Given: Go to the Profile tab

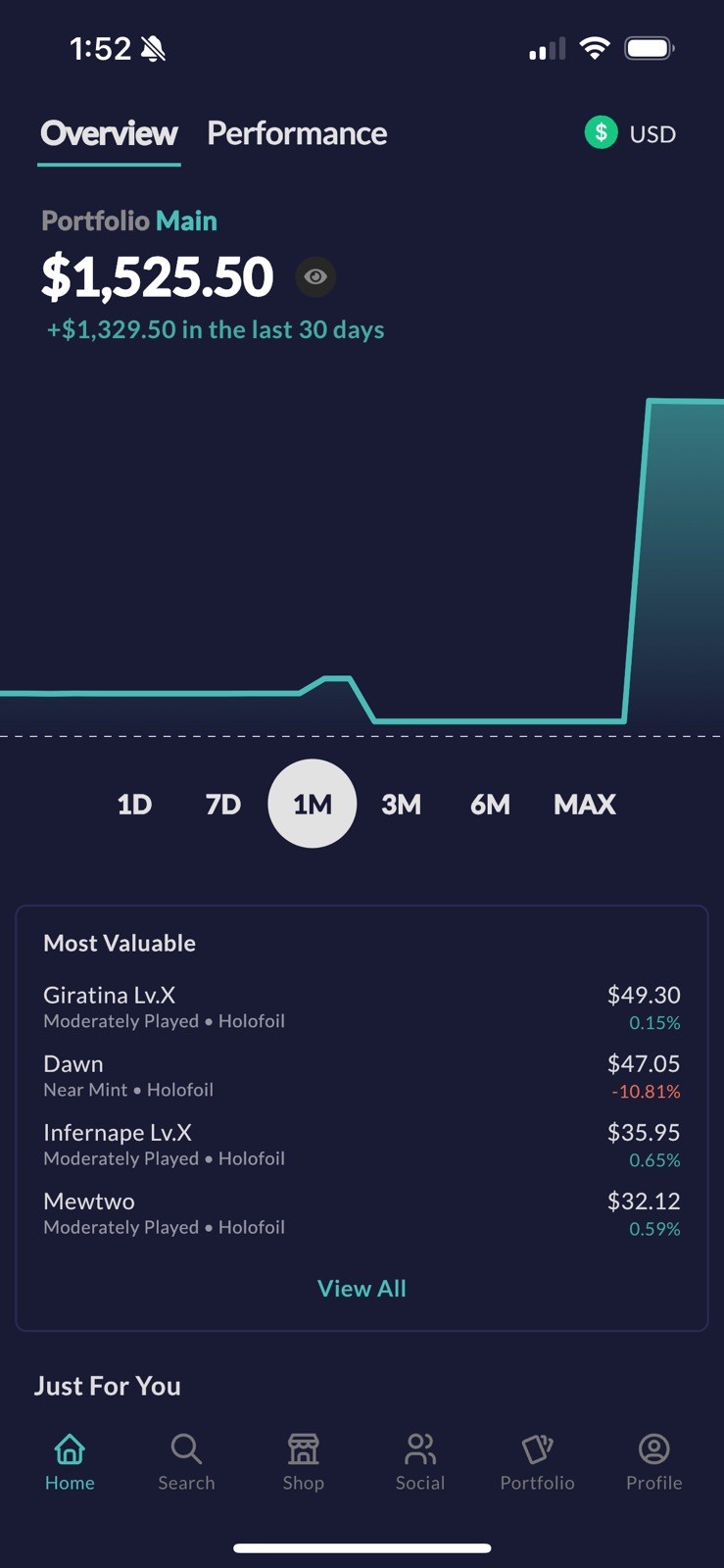Looking at the screenshot, I should 653,1461.
